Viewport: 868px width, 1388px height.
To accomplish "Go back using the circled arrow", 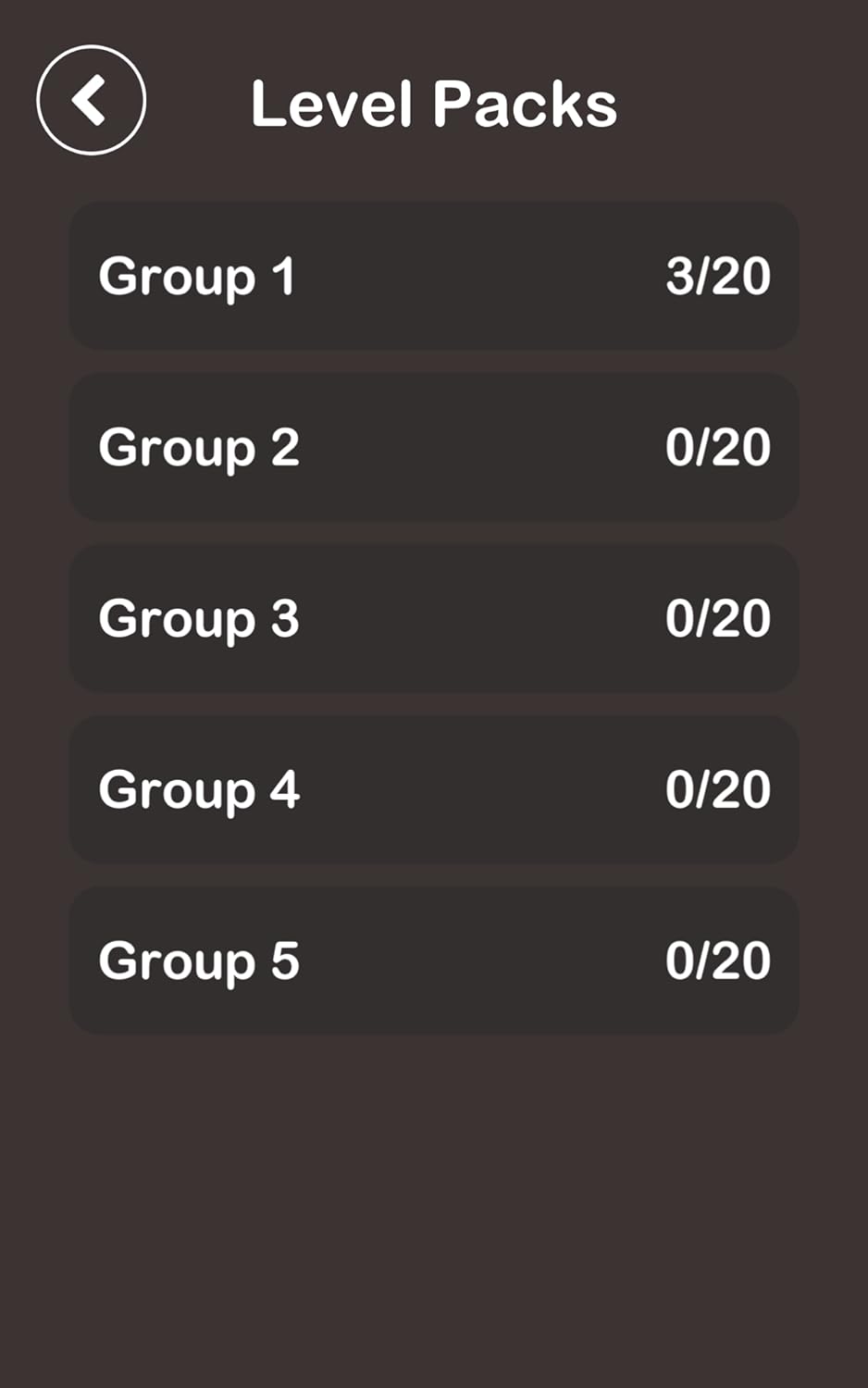I will [x=91, y=100].
